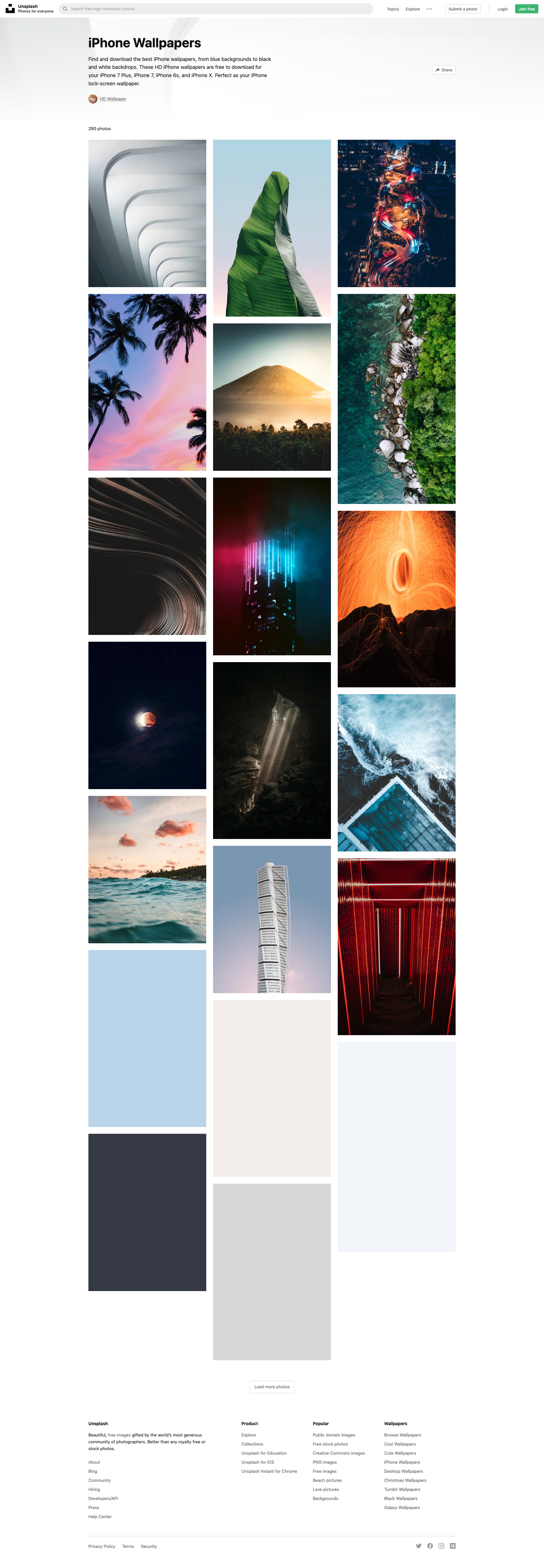
Task: Open the green banana leaf photo
Action: [271, 228]
